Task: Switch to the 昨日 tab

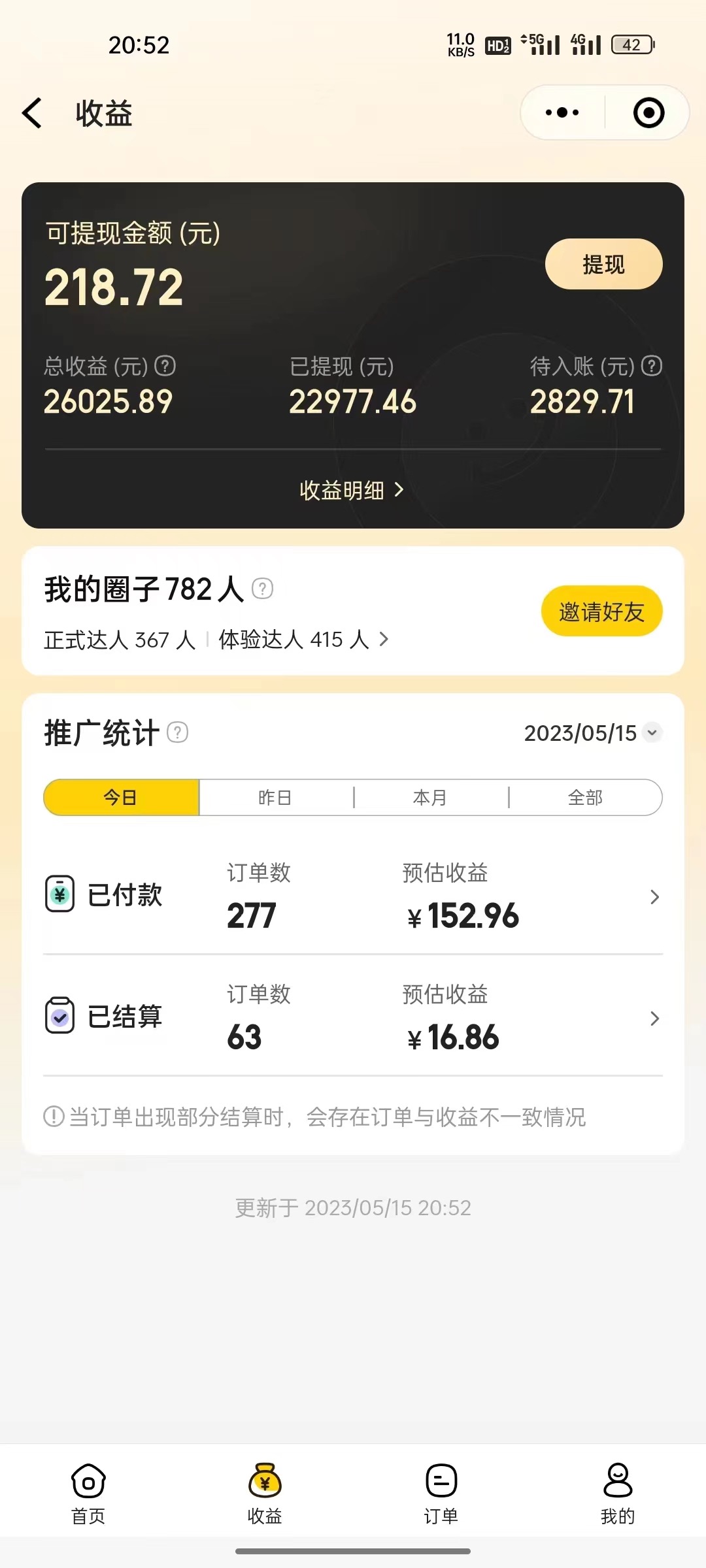Action: point(275,797)
